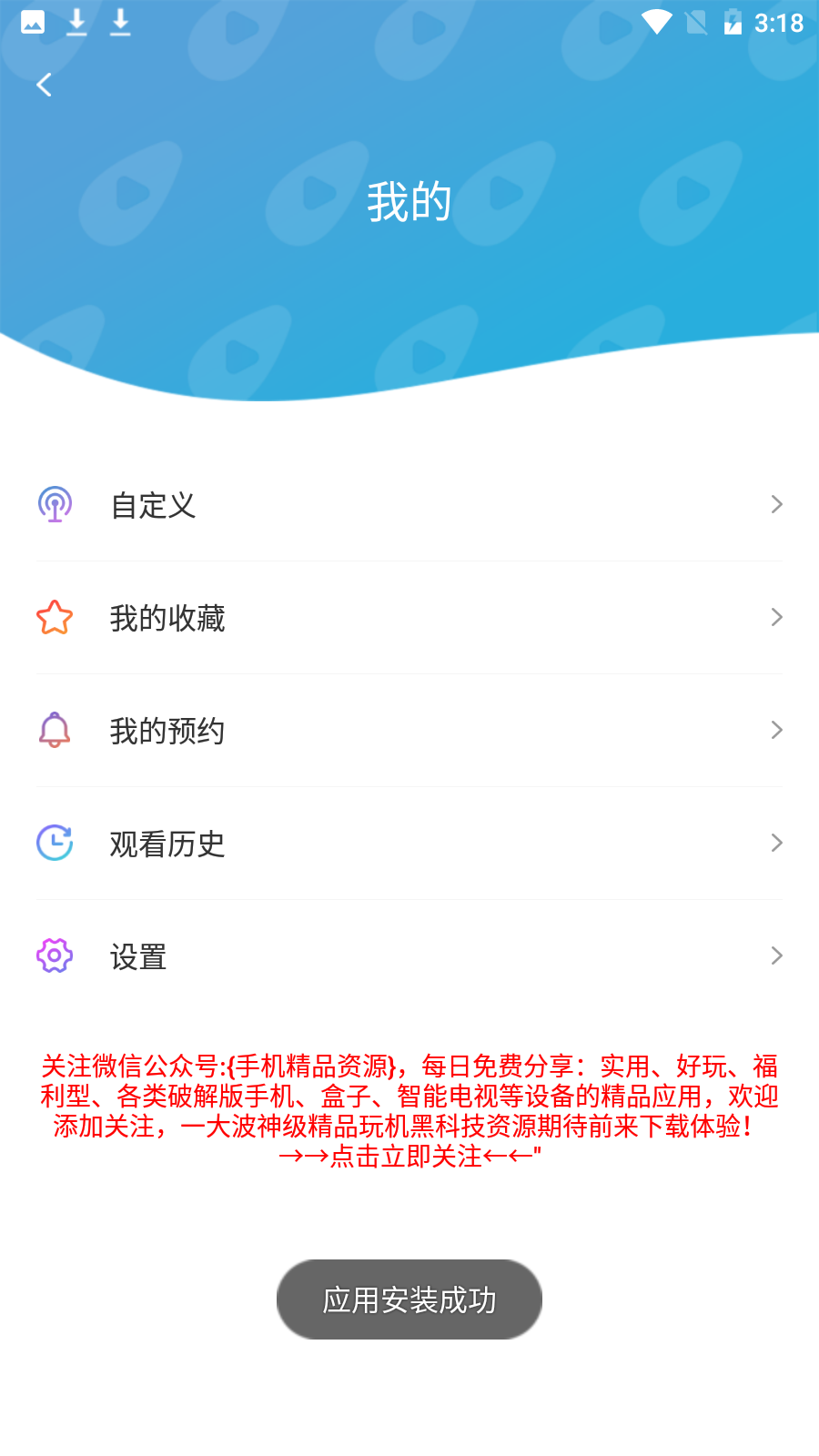The image size is (819, 1456).
Task: Open 我的预约 reservations
Action: point(409,731)
